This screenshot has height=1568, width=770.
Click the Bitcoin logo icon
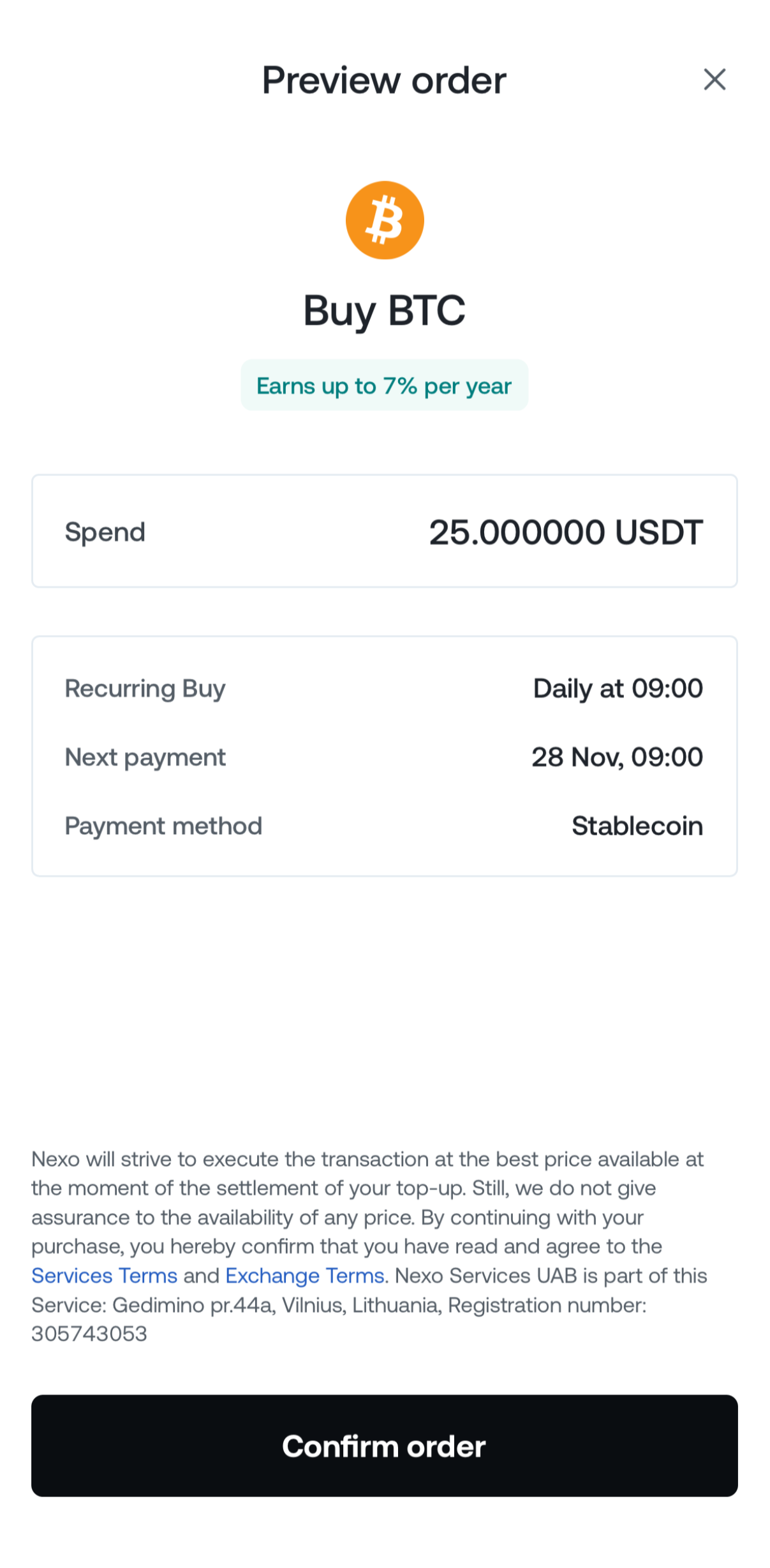tap(385, 220)
